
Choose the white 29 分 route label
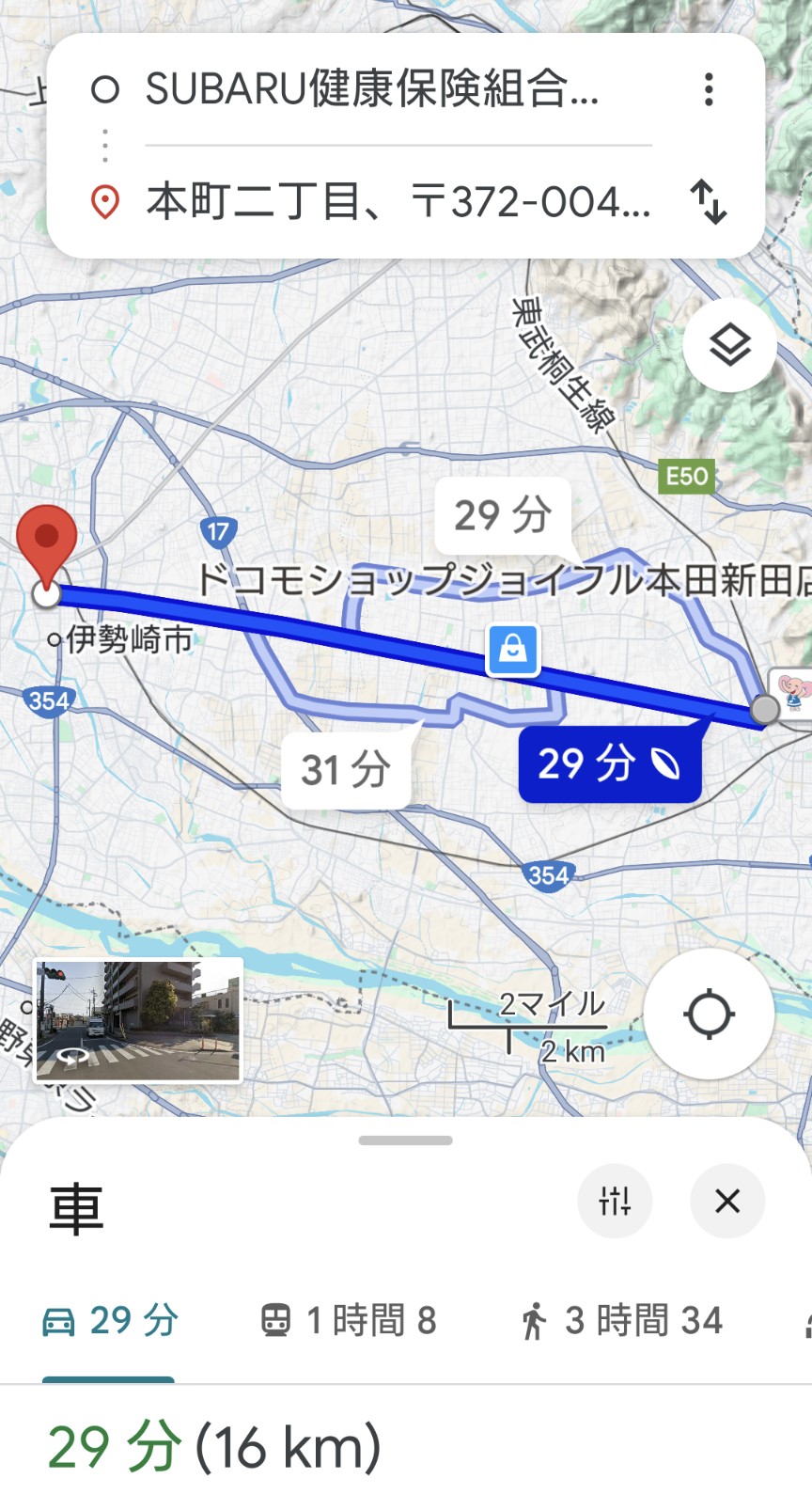[503, 515]
